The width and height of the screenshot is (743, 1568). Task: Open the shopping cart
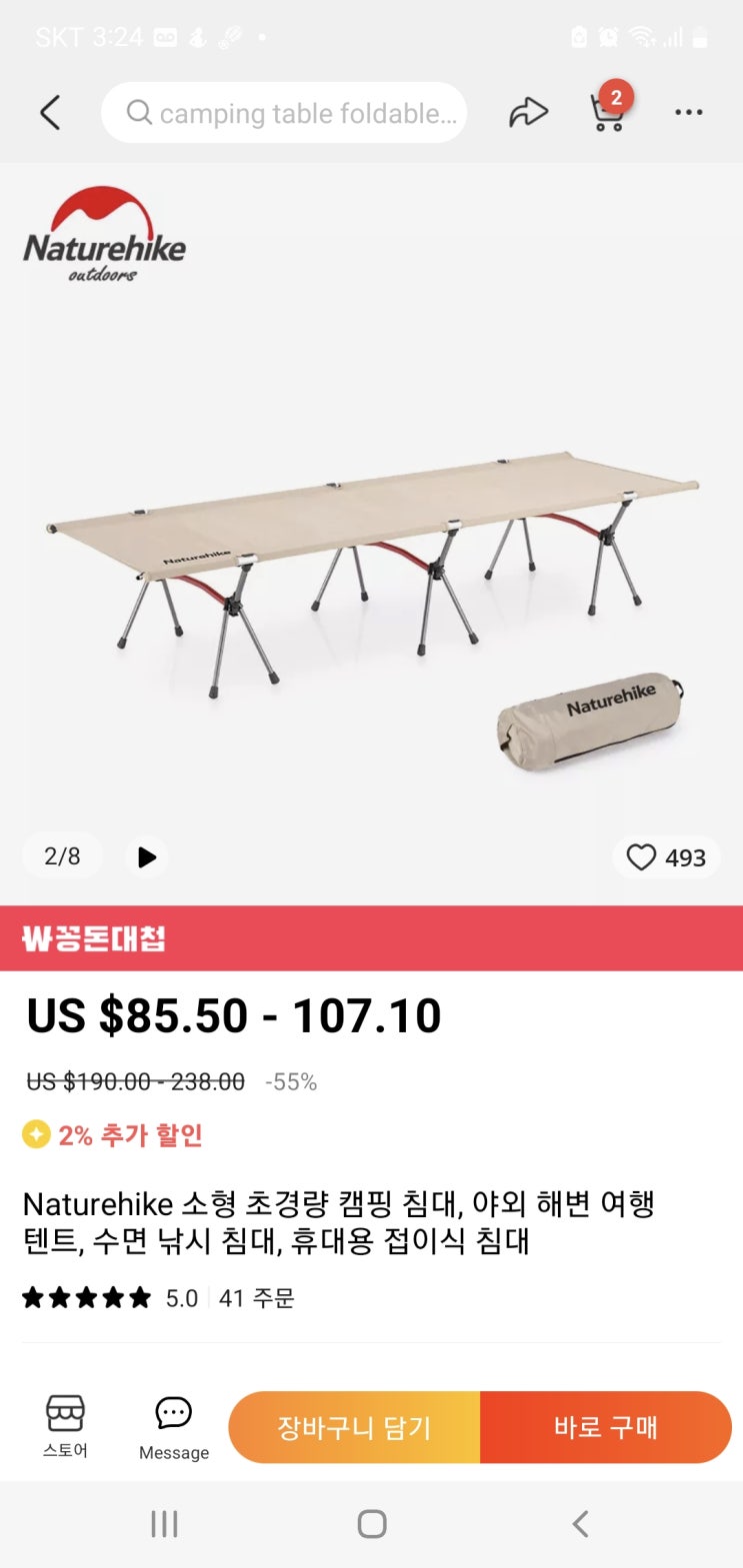[x=607, y=111]
